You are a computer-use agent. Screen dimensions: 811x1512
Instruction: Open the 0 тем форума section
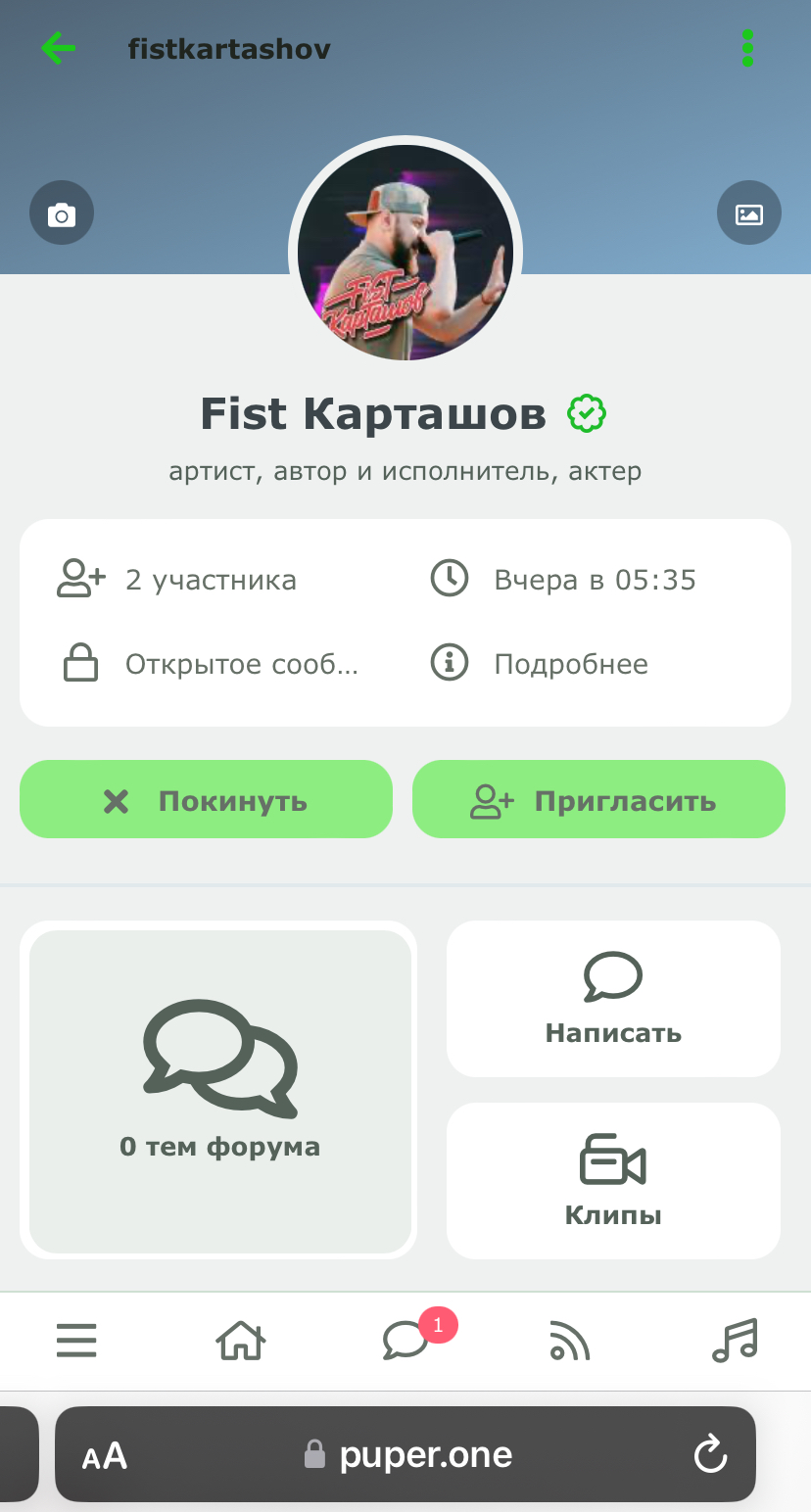click(x=218, y=1089)
